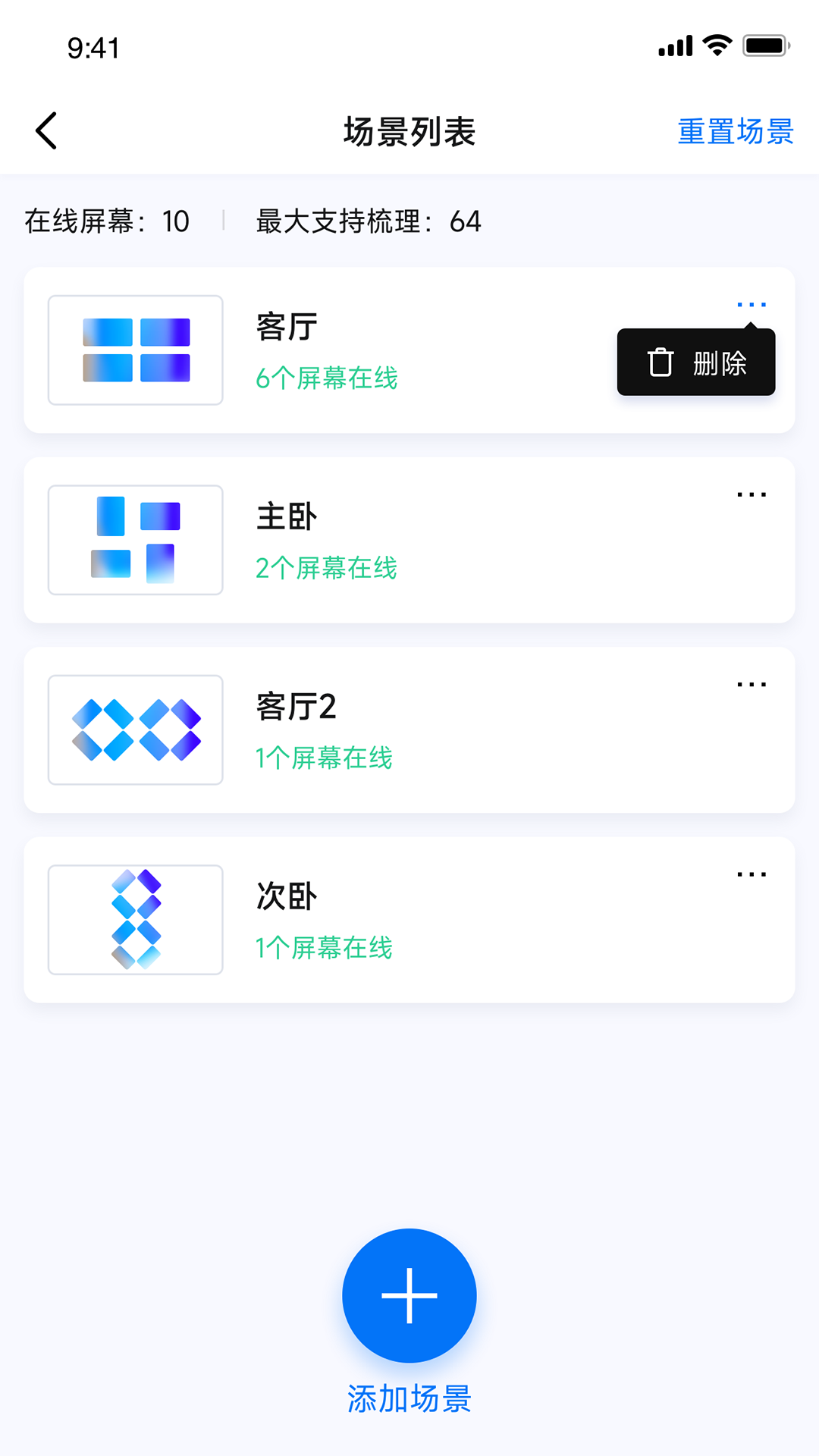The width and height of the screenshot is (819, 1456).
Task: Go back from the scene list
Action: [47, 131]
